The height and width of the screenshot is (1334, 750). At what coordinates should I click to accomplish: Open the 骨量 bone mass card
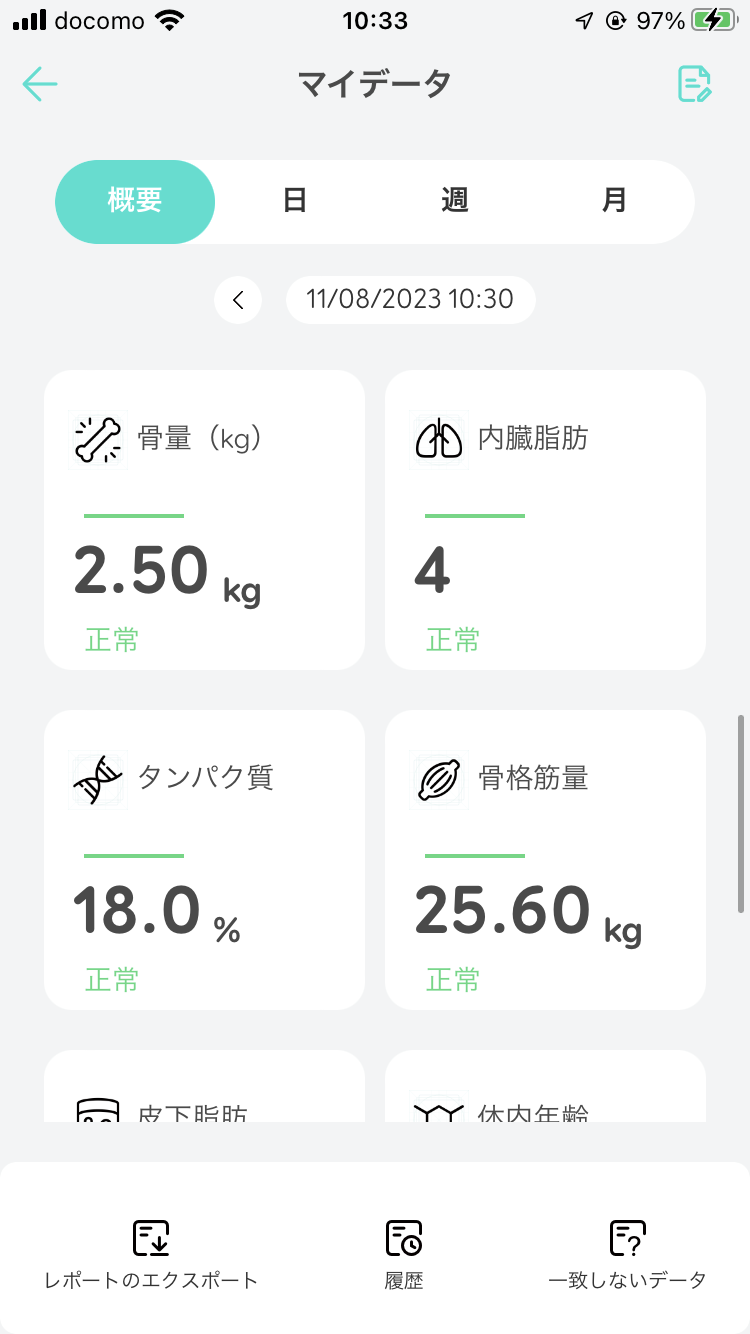point(204,520)
